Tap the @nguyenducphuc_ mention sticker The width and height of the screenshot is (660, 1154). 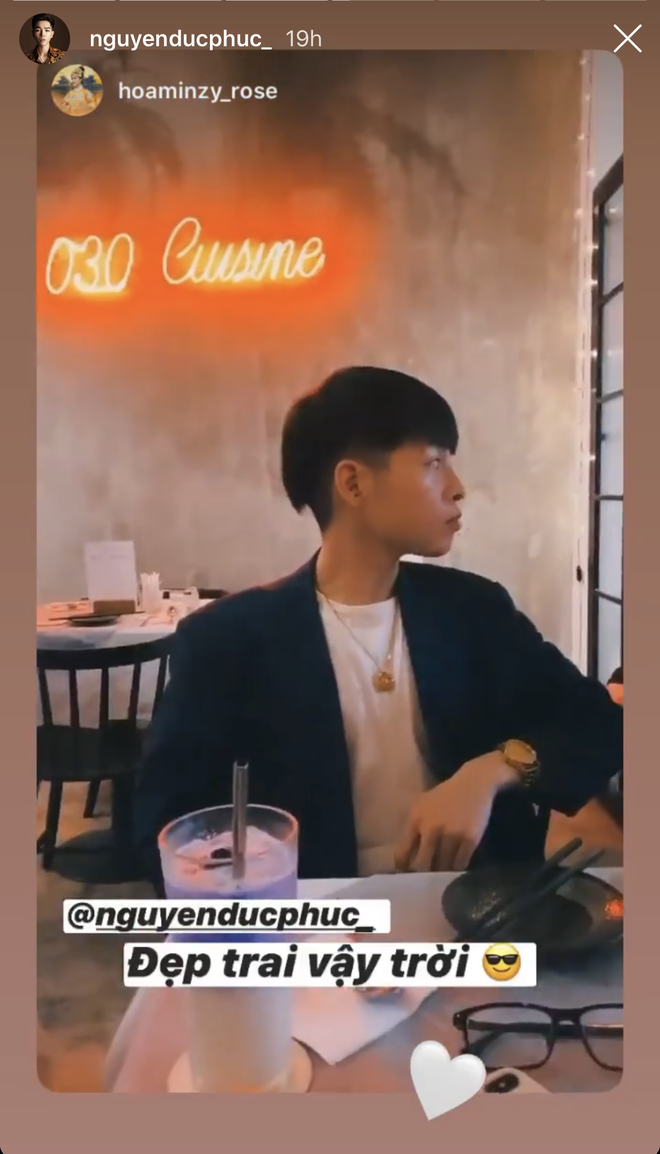click(x=226, y=916)
